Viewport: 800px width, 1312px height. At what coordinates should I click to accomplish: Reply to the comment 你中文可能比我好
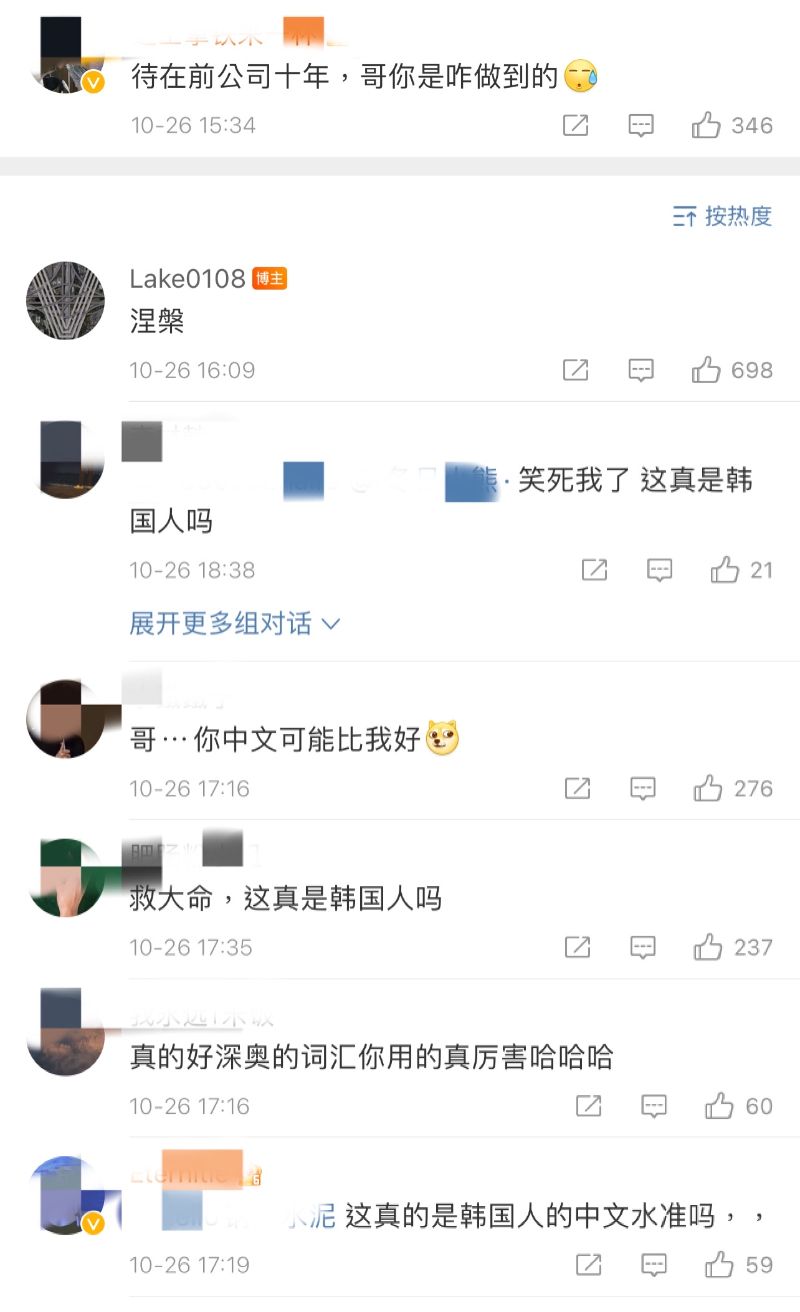point(643,788)
